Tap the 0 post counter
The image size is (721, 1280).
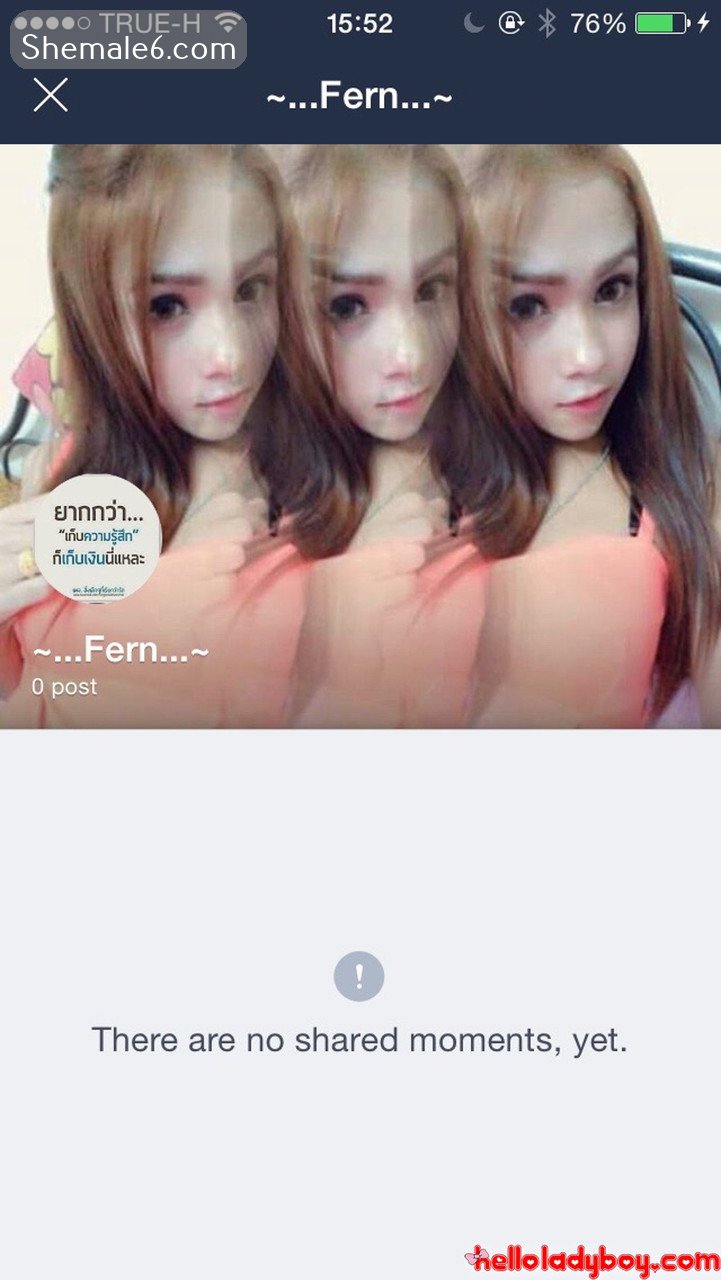pyautogui.click(x=65, y=687)
